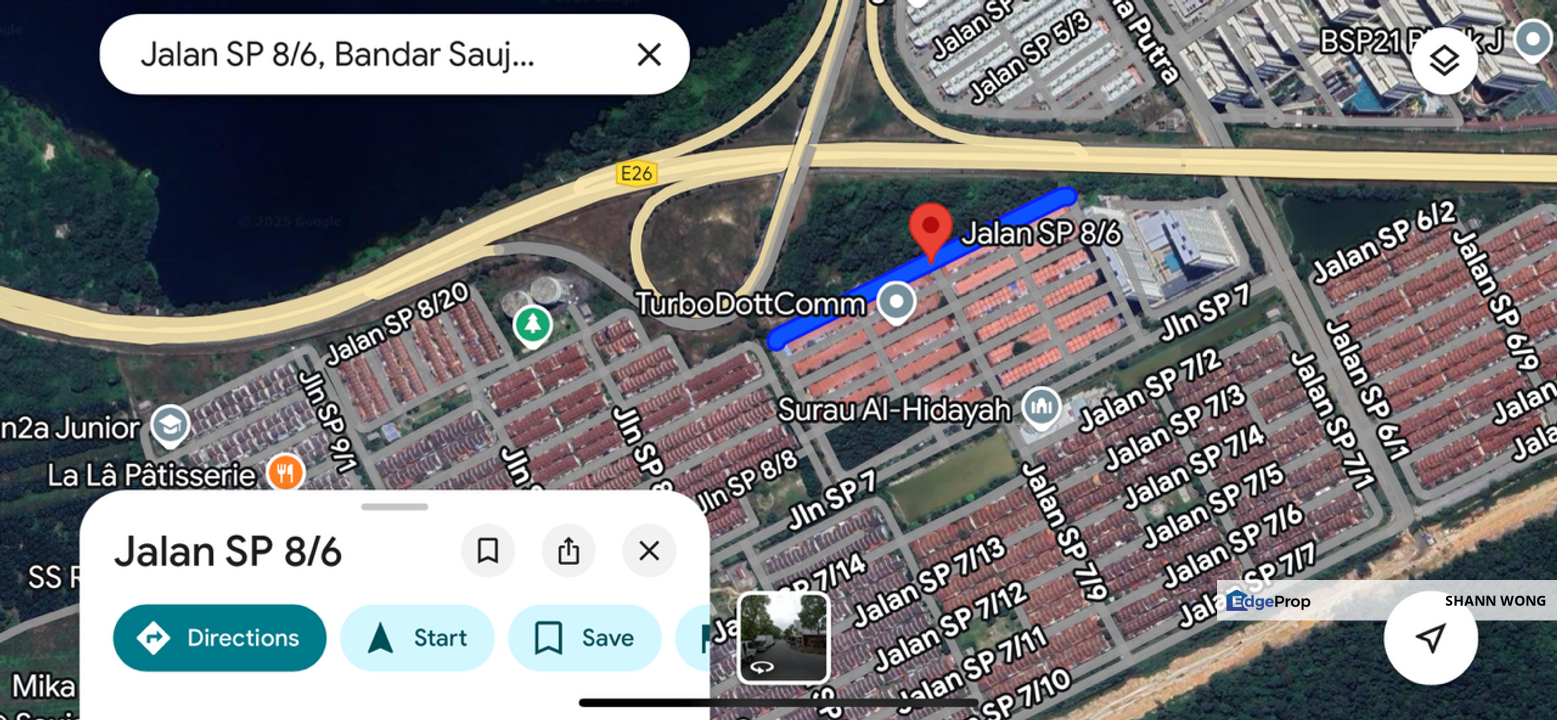The height and width of the screenshot is (720, 1557).
Task: Tap the Save chip for this place
Action: [585, 638]
